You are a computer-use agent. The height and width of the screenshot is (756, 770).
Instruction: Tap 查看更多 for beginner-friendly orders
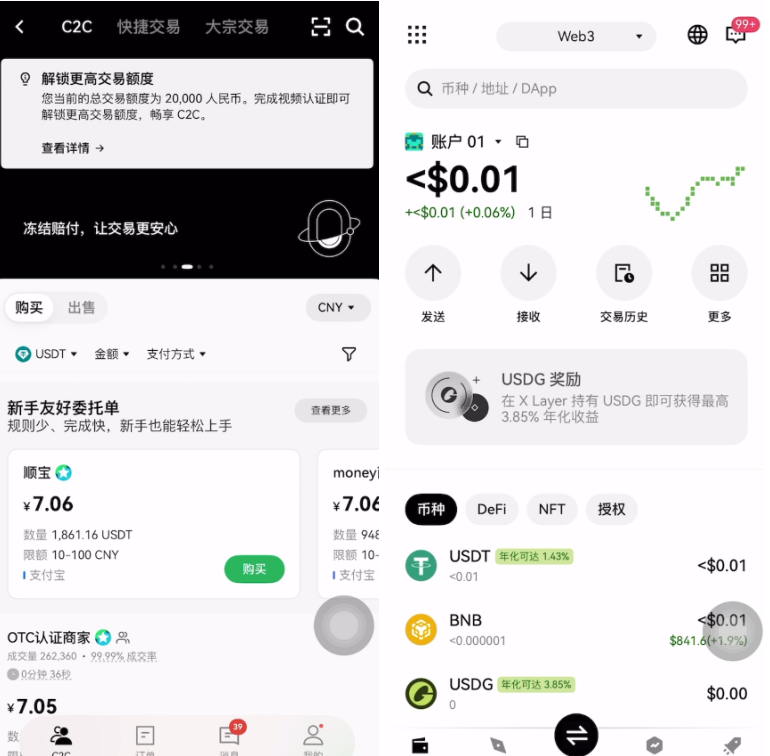point(330,410)
